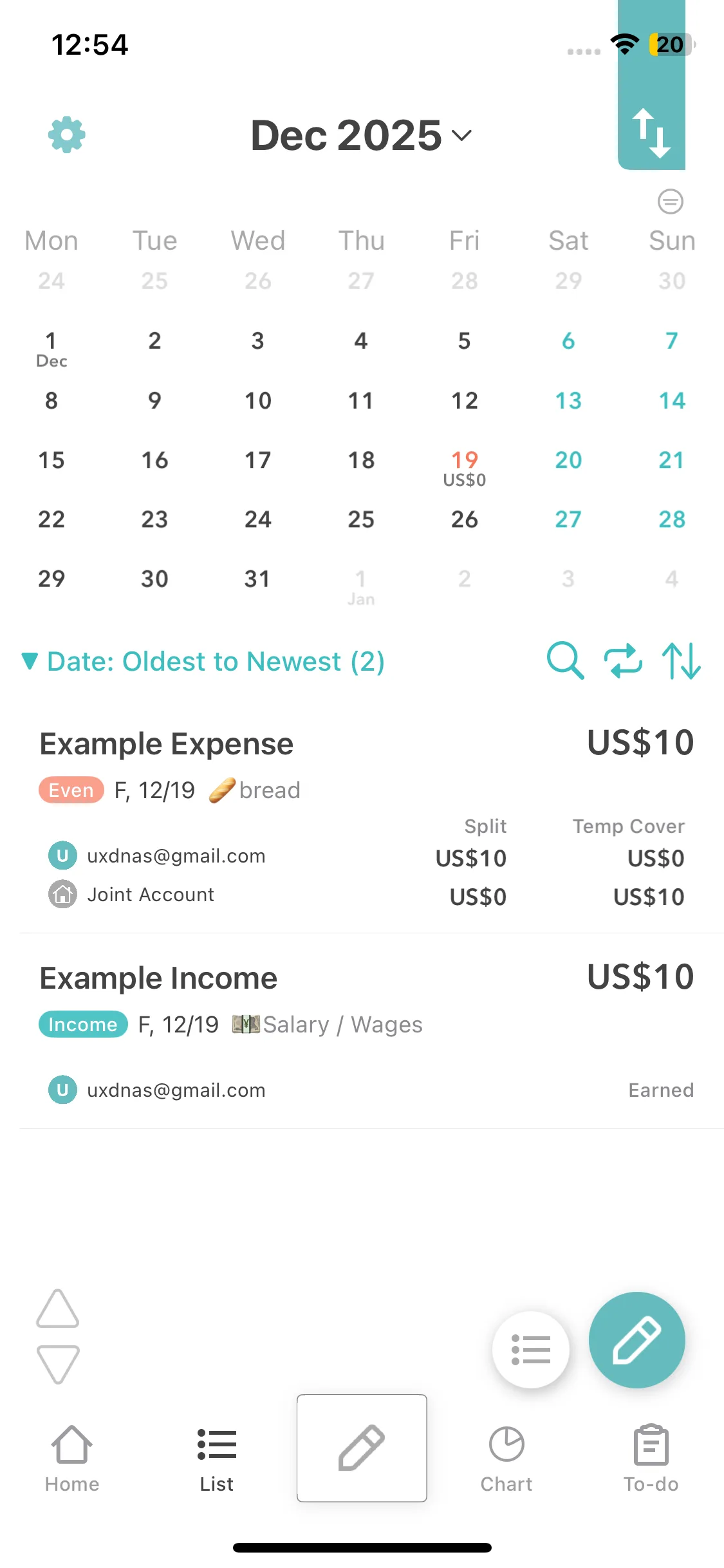This screenshot has width=724, height=1568.
Task: Search transactions with the magnifier icon
Action: (565, 660)
